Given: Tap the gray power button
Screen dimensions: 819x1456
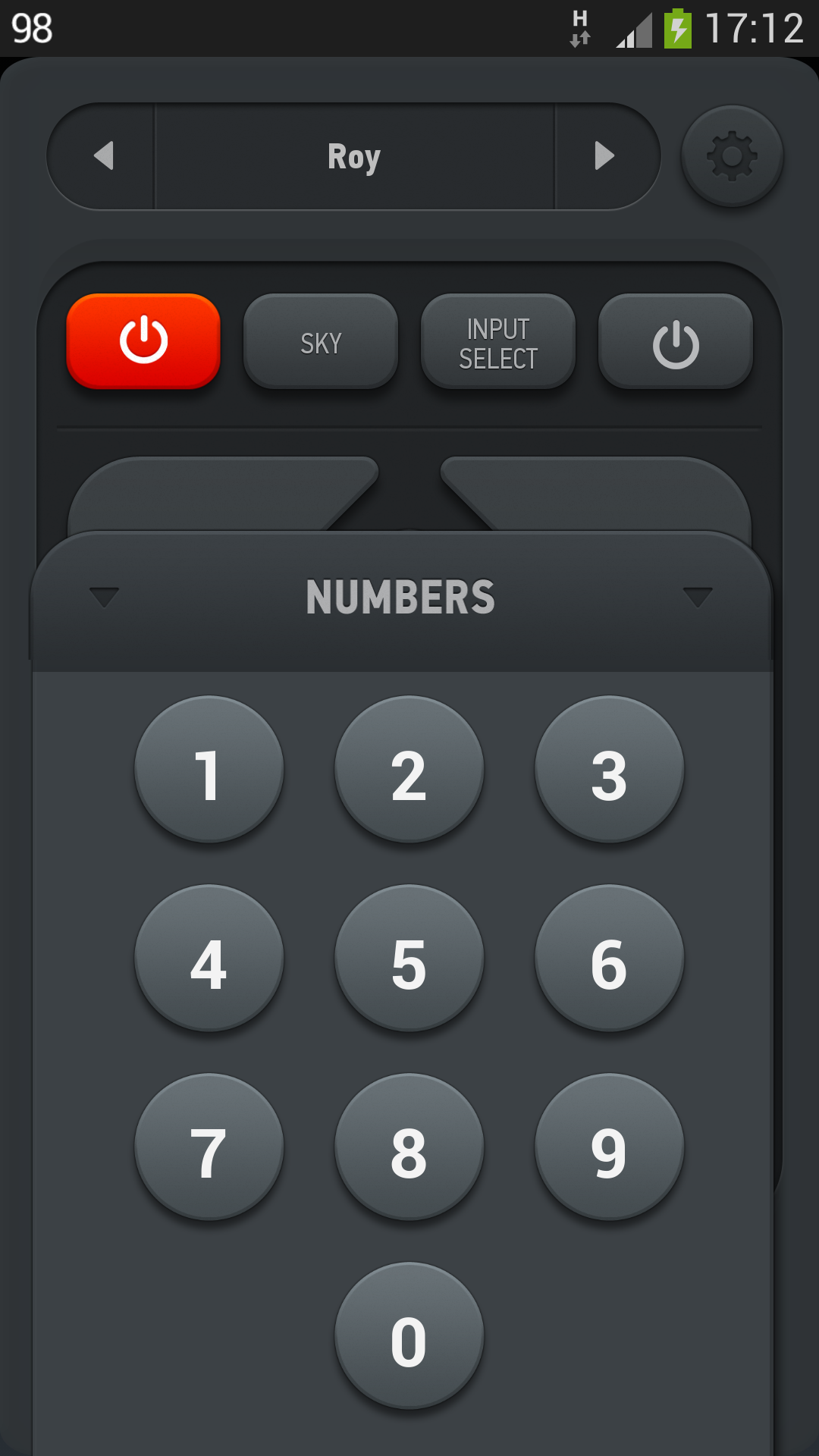Looking at the screenshot, I should point(676,343).
